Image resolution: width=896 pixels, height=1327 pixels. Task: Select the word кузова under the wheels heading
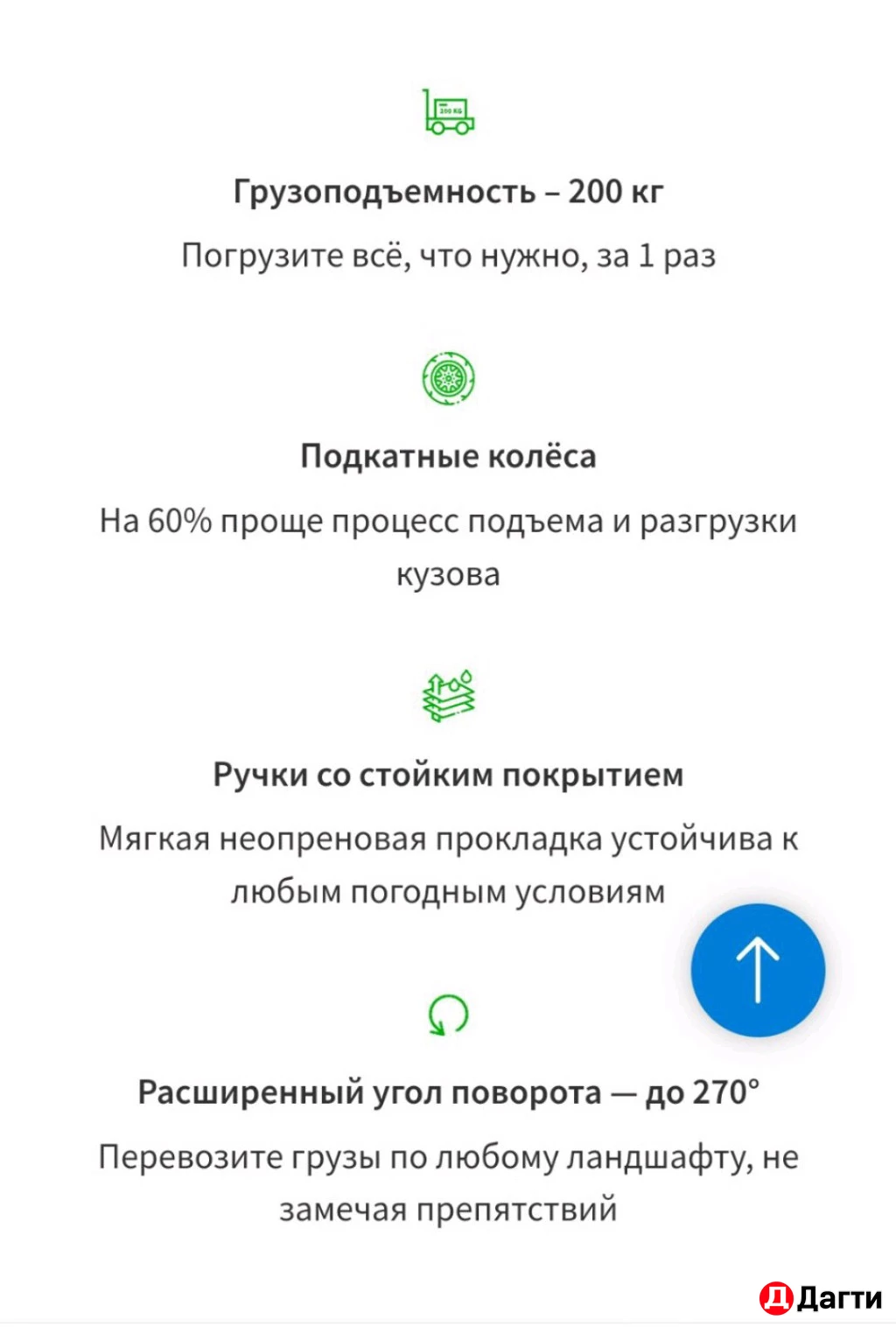448,576
